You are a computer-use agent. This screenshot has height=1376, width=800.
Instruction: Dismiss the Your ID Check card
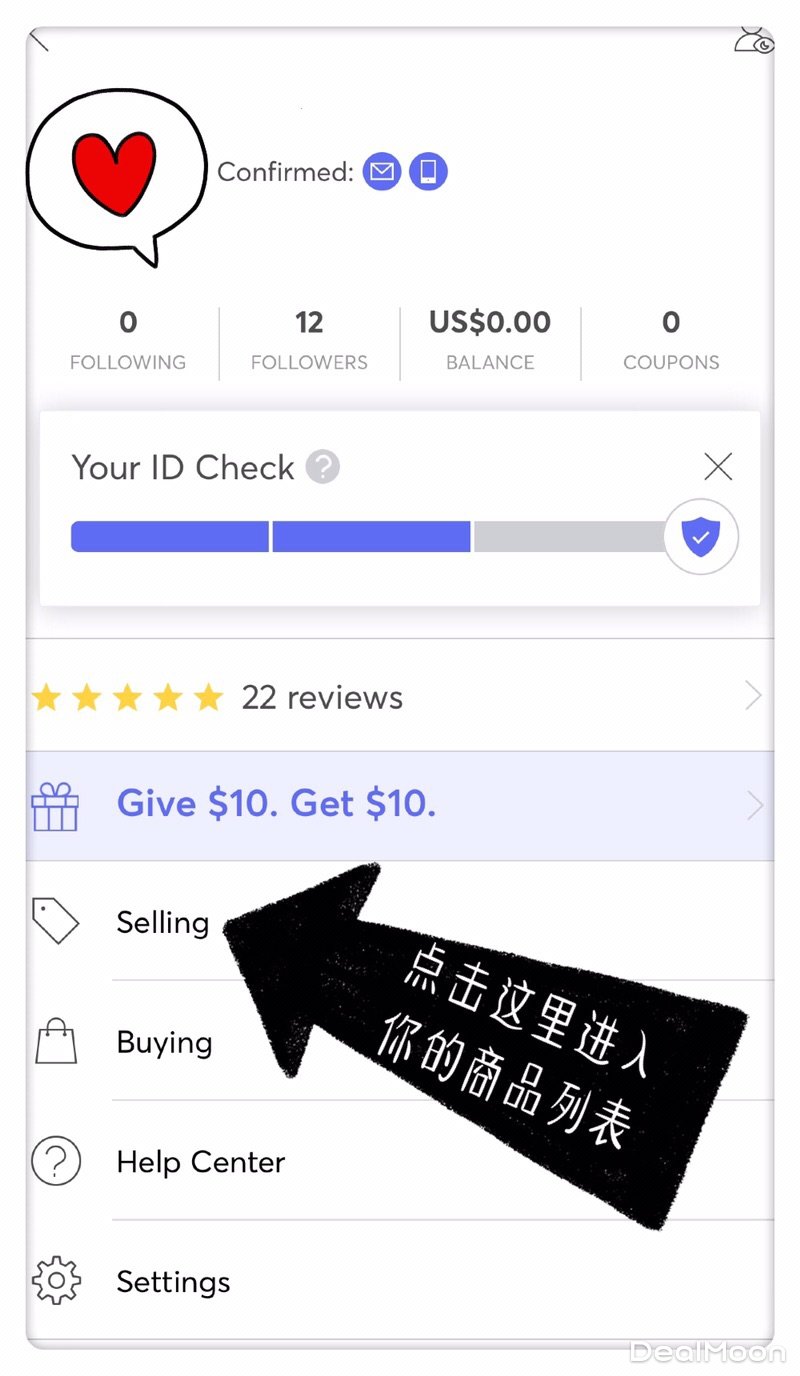[718, 467]
